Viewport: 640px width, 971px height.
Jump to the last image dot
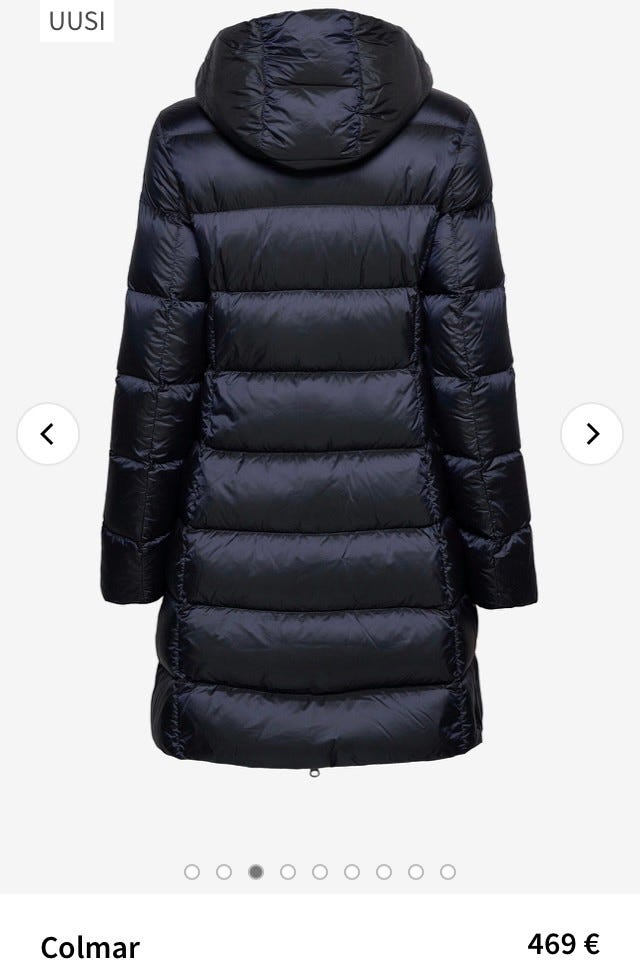(x=448, y=872)
